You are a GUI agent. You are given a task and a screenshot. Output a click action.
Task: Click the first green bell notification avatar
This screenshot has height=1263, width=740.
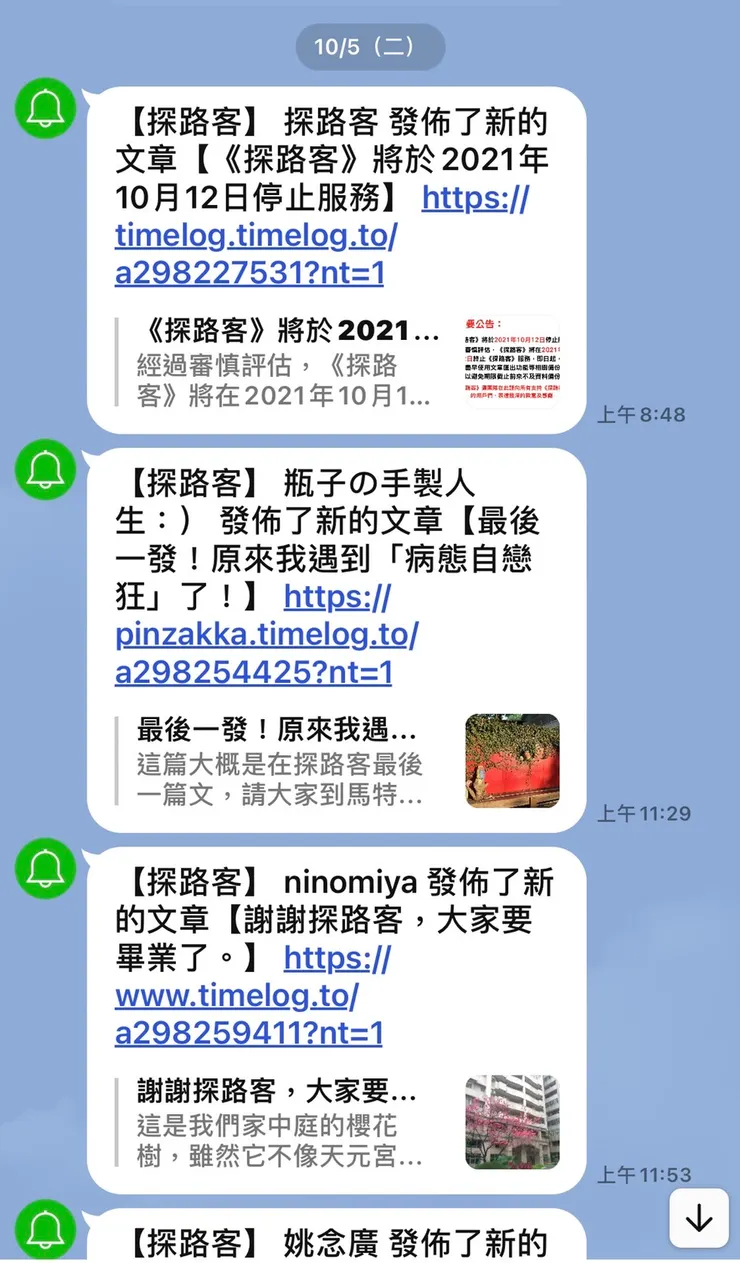[x=44, y=109]
